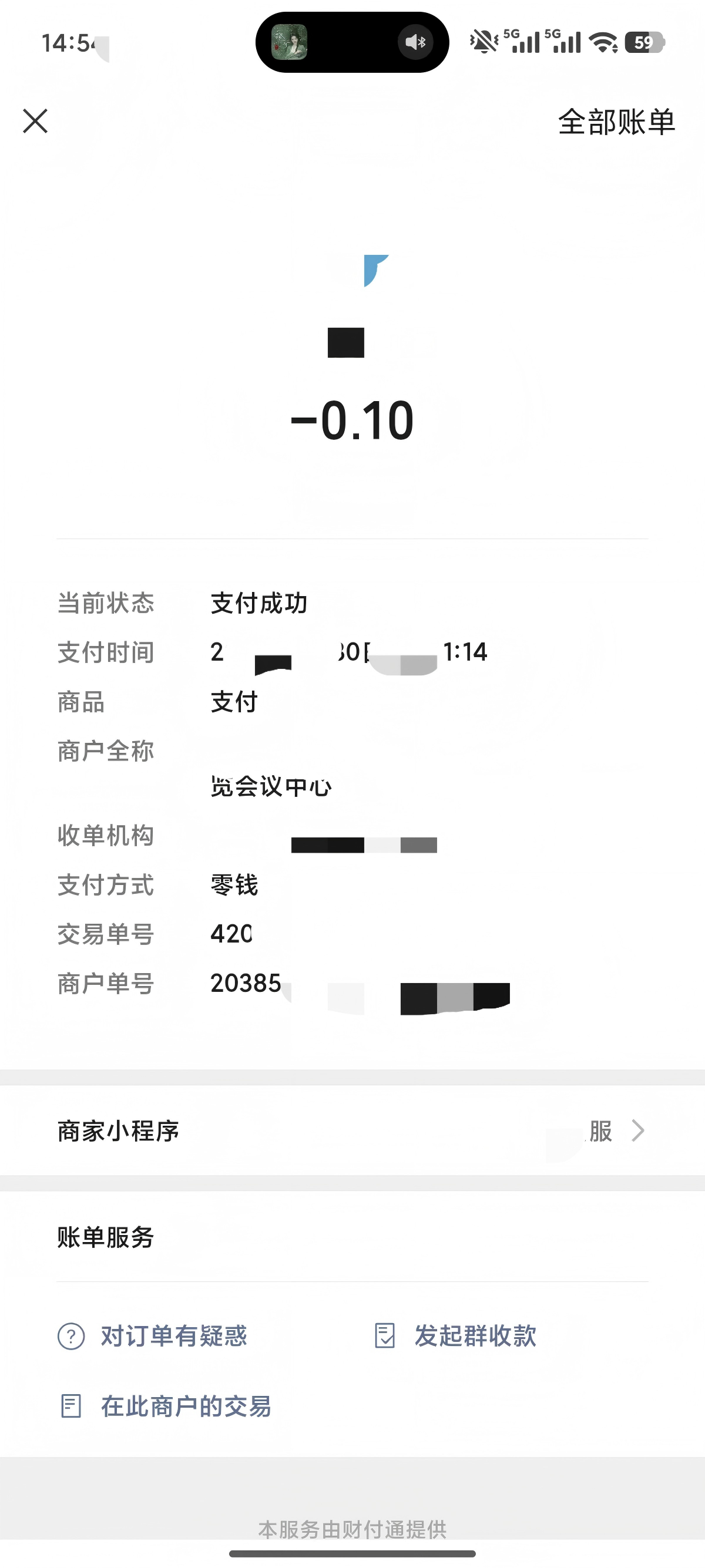The image size is (705, 1568).
Task: Click the merchant transactions list icon
Action: pos(70,1407)
